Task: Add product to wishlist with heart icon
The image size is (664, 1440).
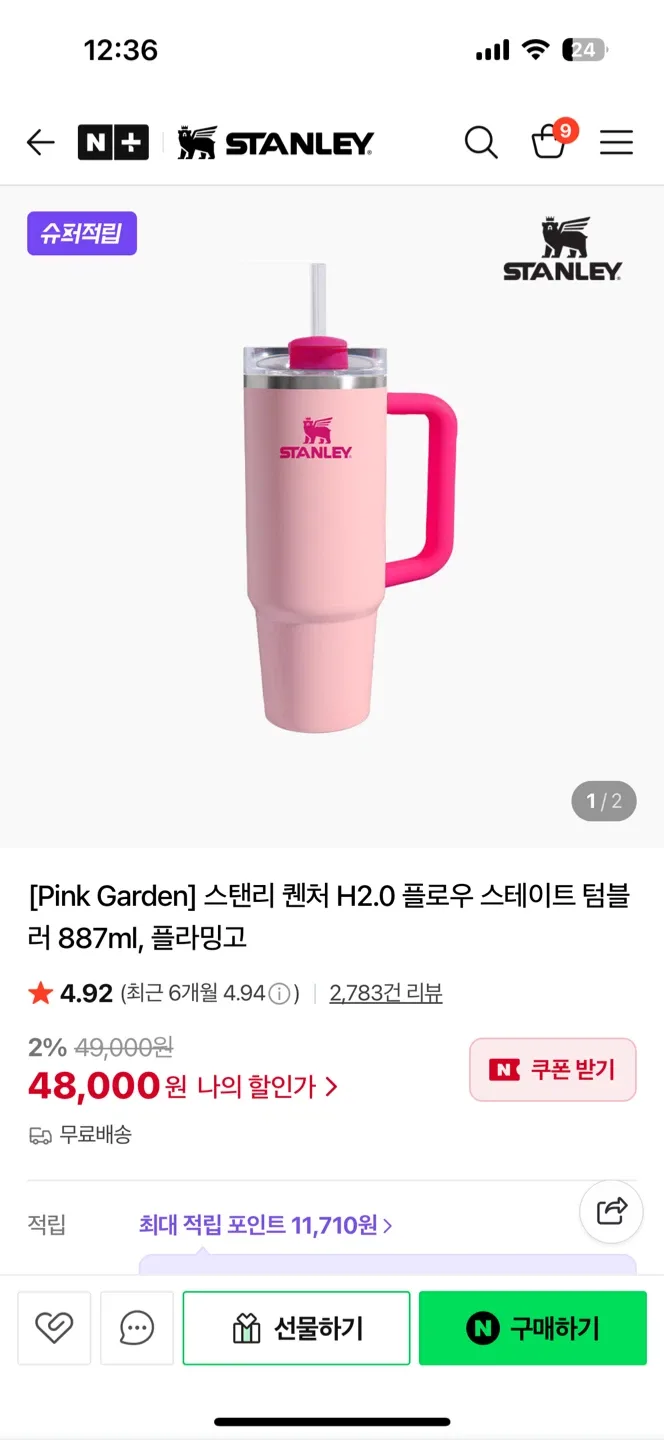Action: pyautogui.click(x=54, y=1328)
